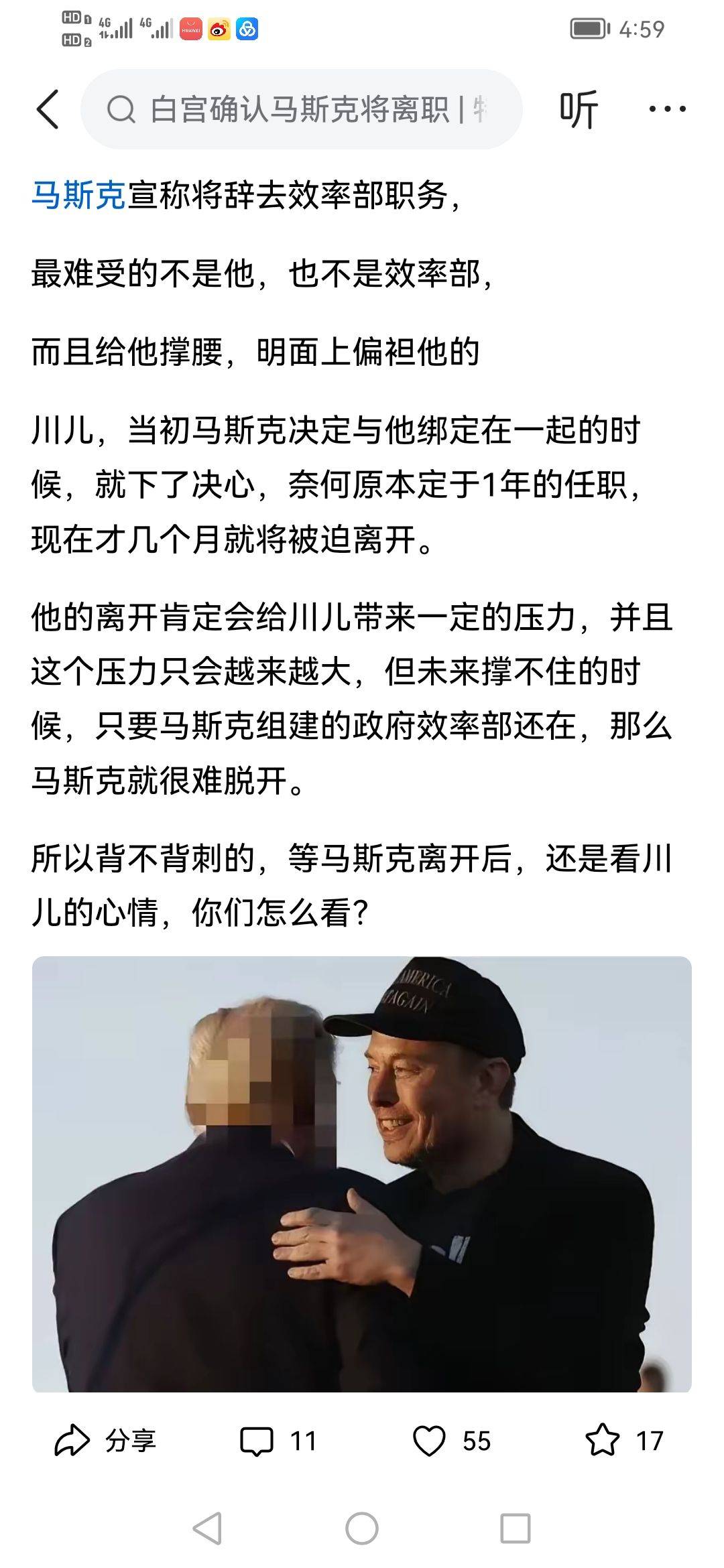Open the three-dot overflow menu
The image size is (724, 1568).
pos(667,109)
